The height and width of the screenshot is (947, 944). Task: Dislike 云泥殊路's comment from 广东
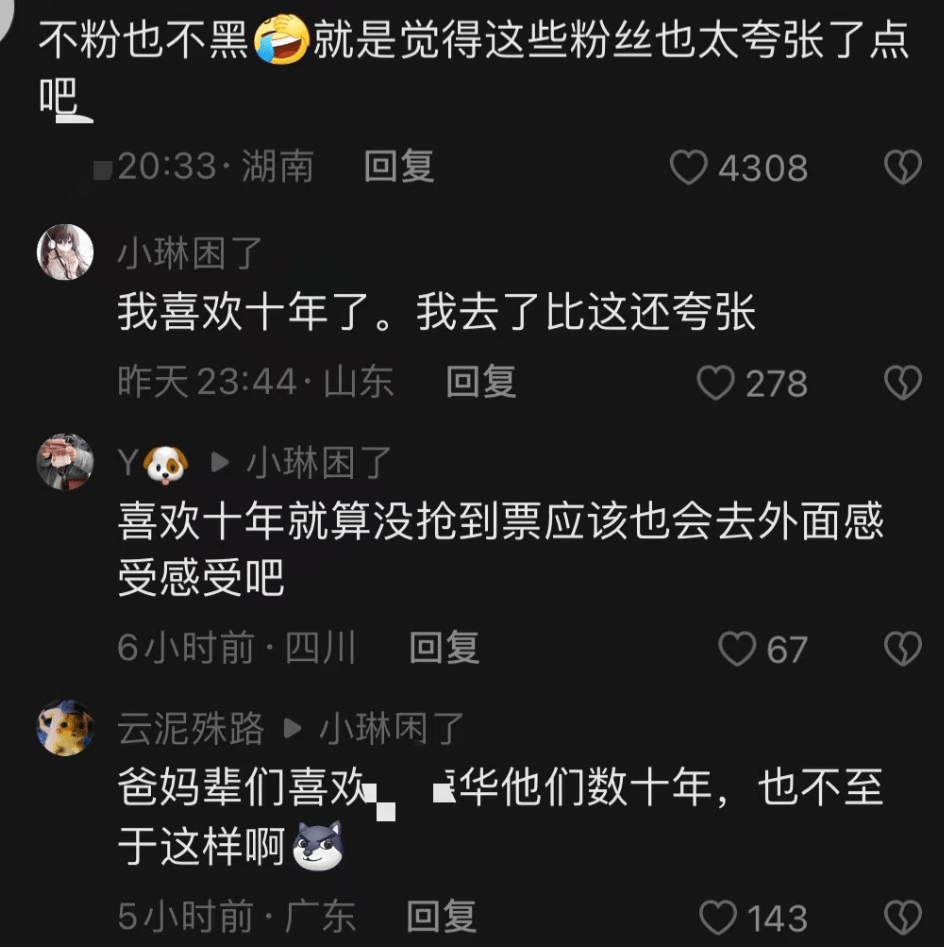point(903,916)
